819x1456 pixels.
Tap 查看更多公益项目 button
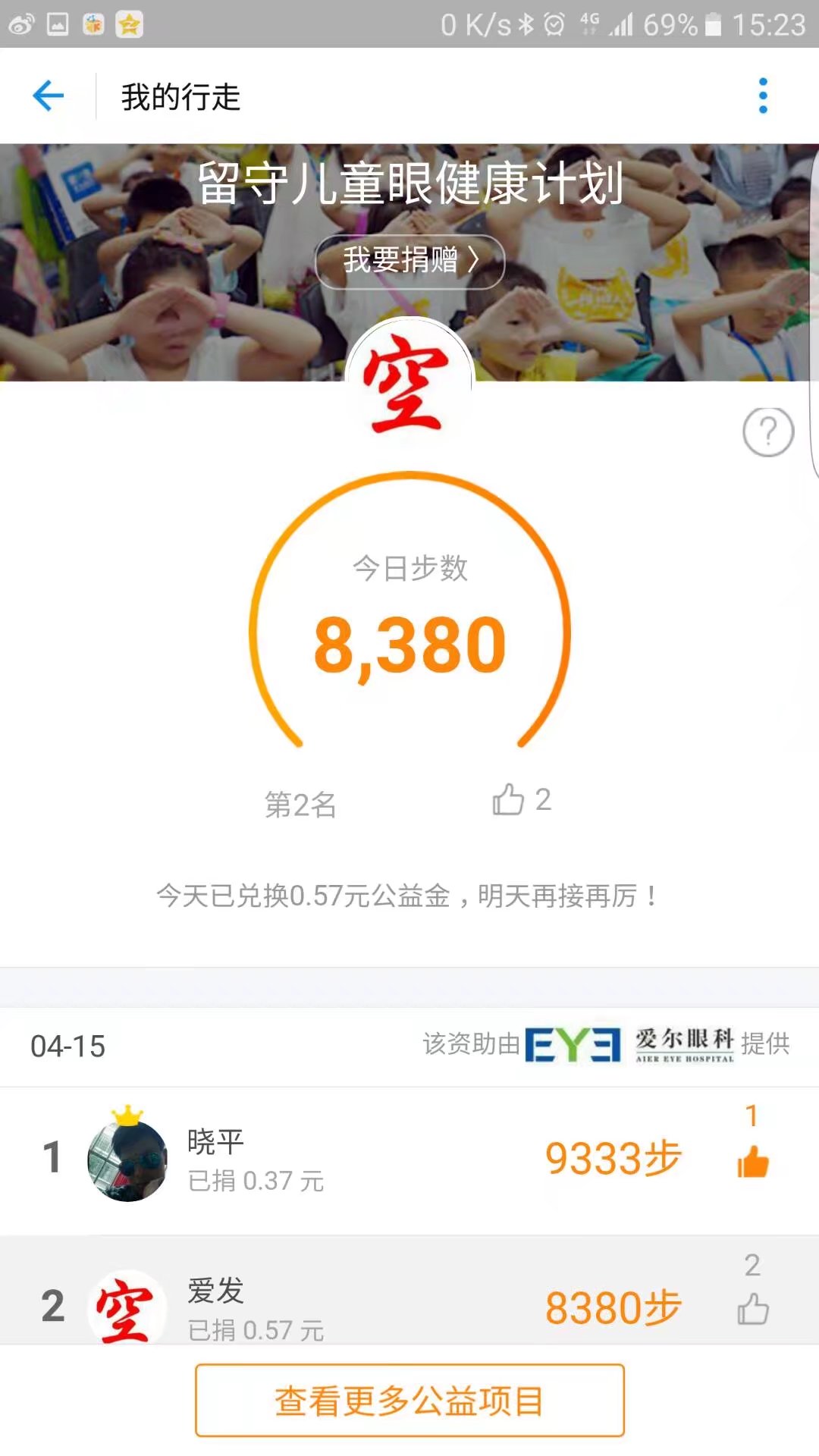coord(409,1400)
